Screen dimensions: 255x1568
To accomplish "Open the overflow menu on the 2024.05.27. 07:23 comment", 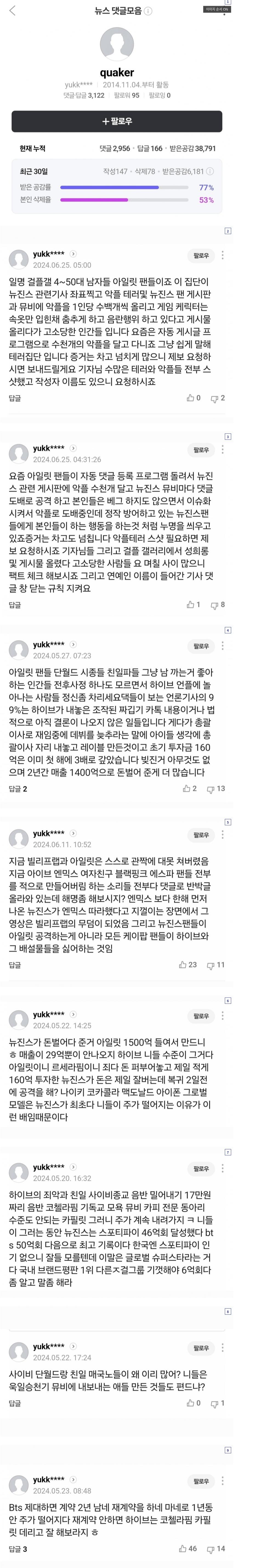I will (x=223, y=646).
